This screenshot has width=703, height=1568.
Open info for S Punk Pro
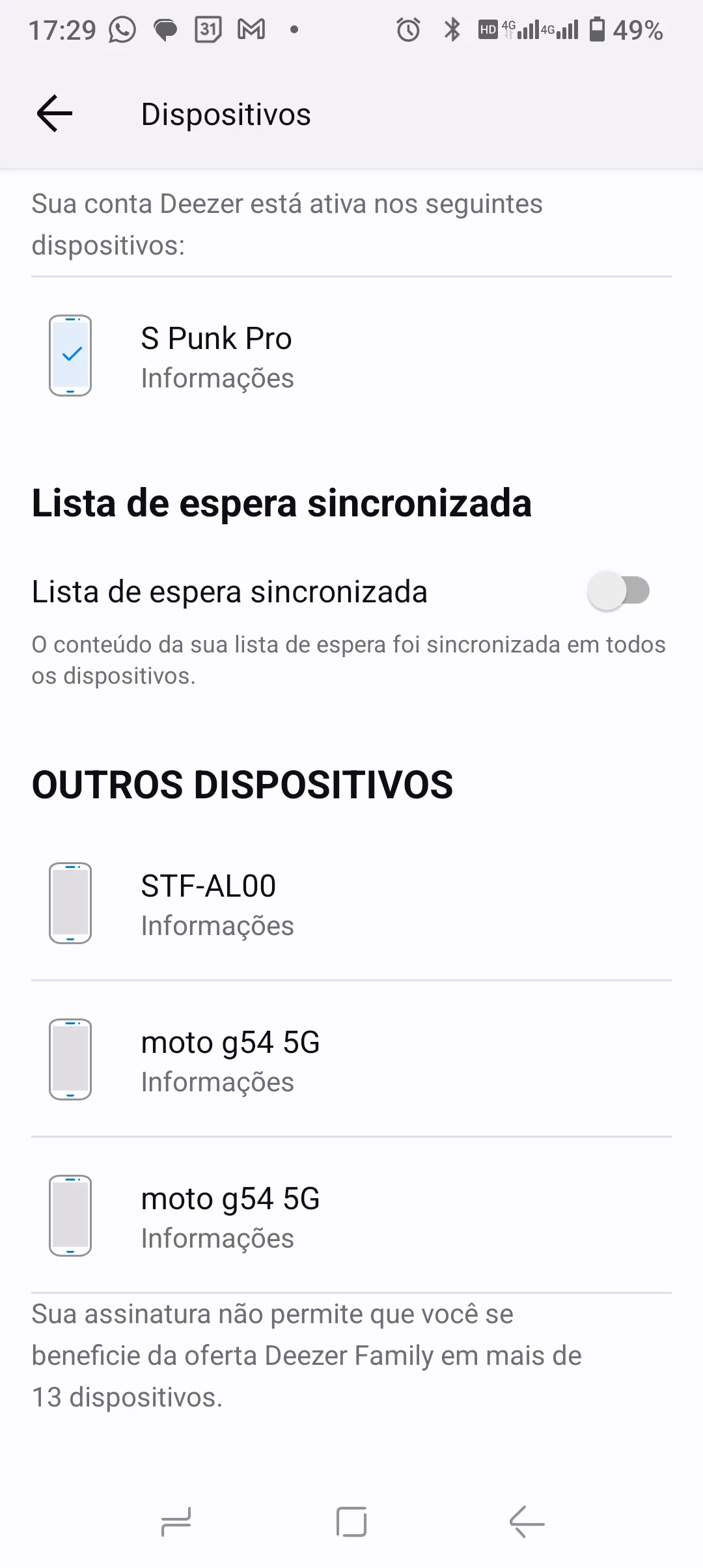click(217, 378)
